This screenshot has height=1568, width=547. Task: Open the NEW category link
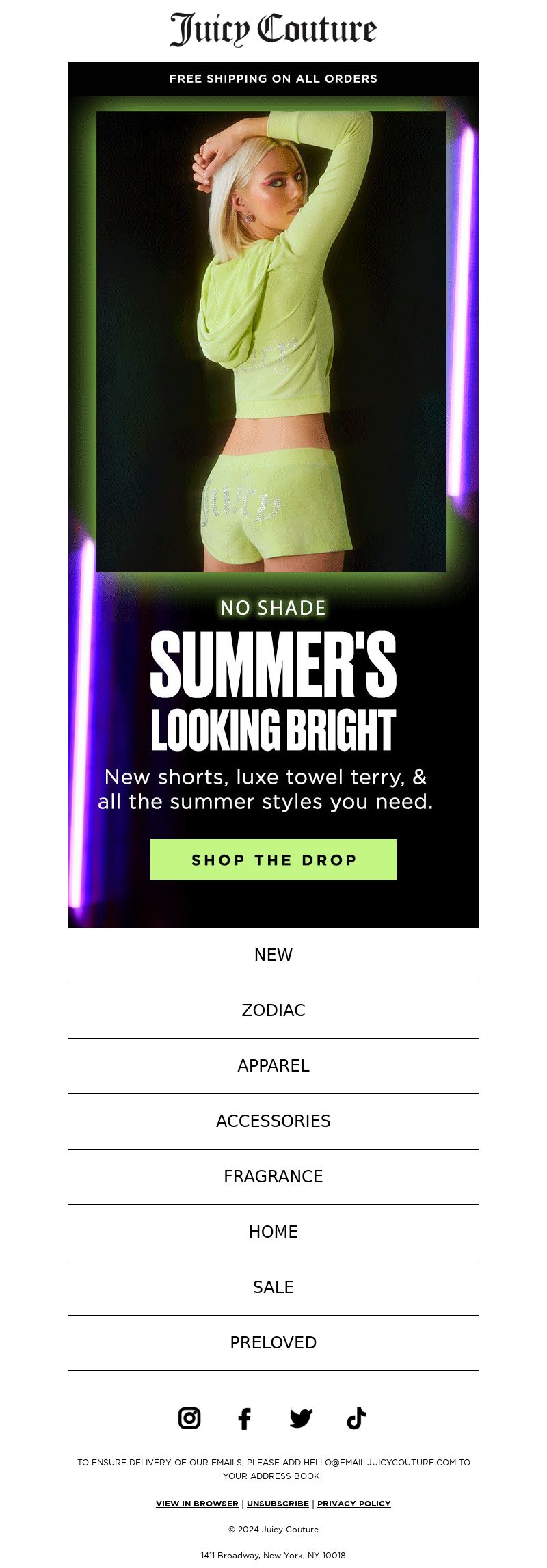click(x=273, y=955)
